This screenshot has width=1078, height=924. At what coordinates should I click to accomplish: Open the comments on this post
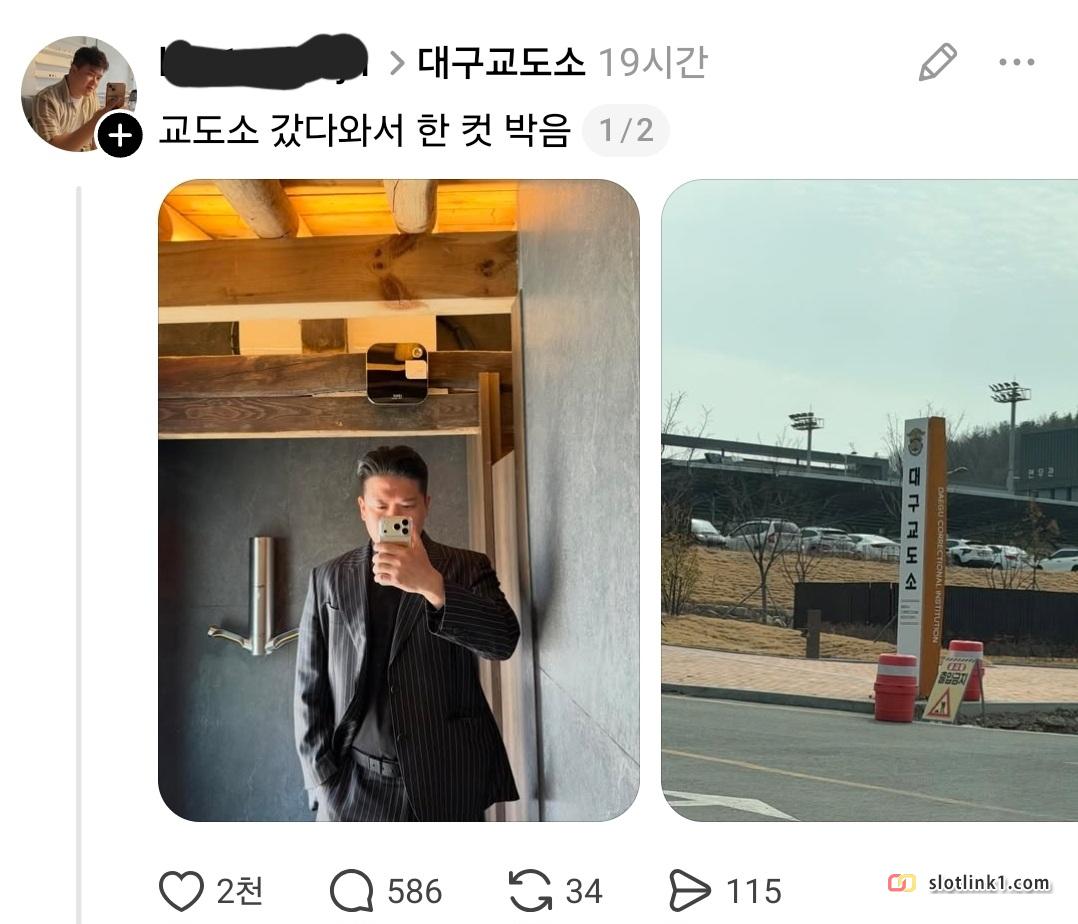[x=351, y=890]
